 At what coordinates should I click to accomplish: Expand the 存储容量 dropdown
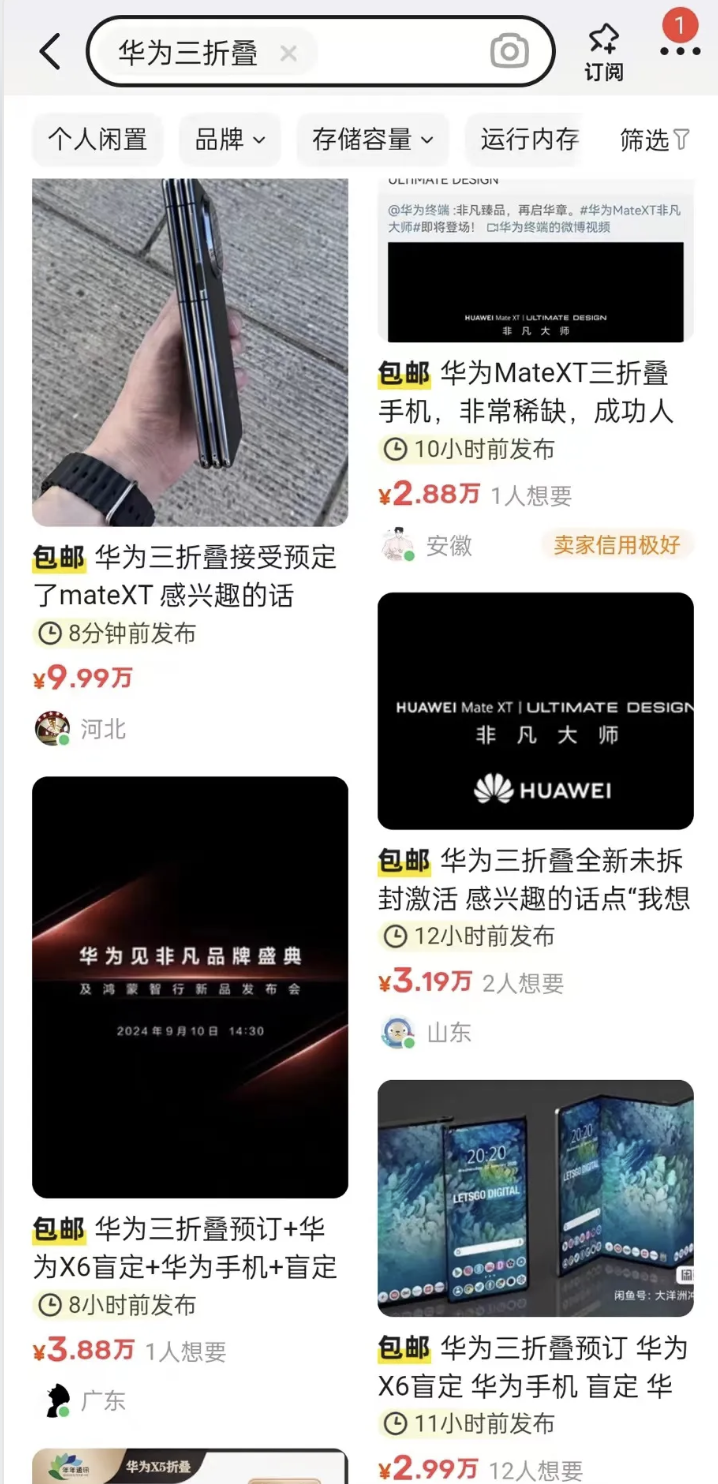[372, 139]
